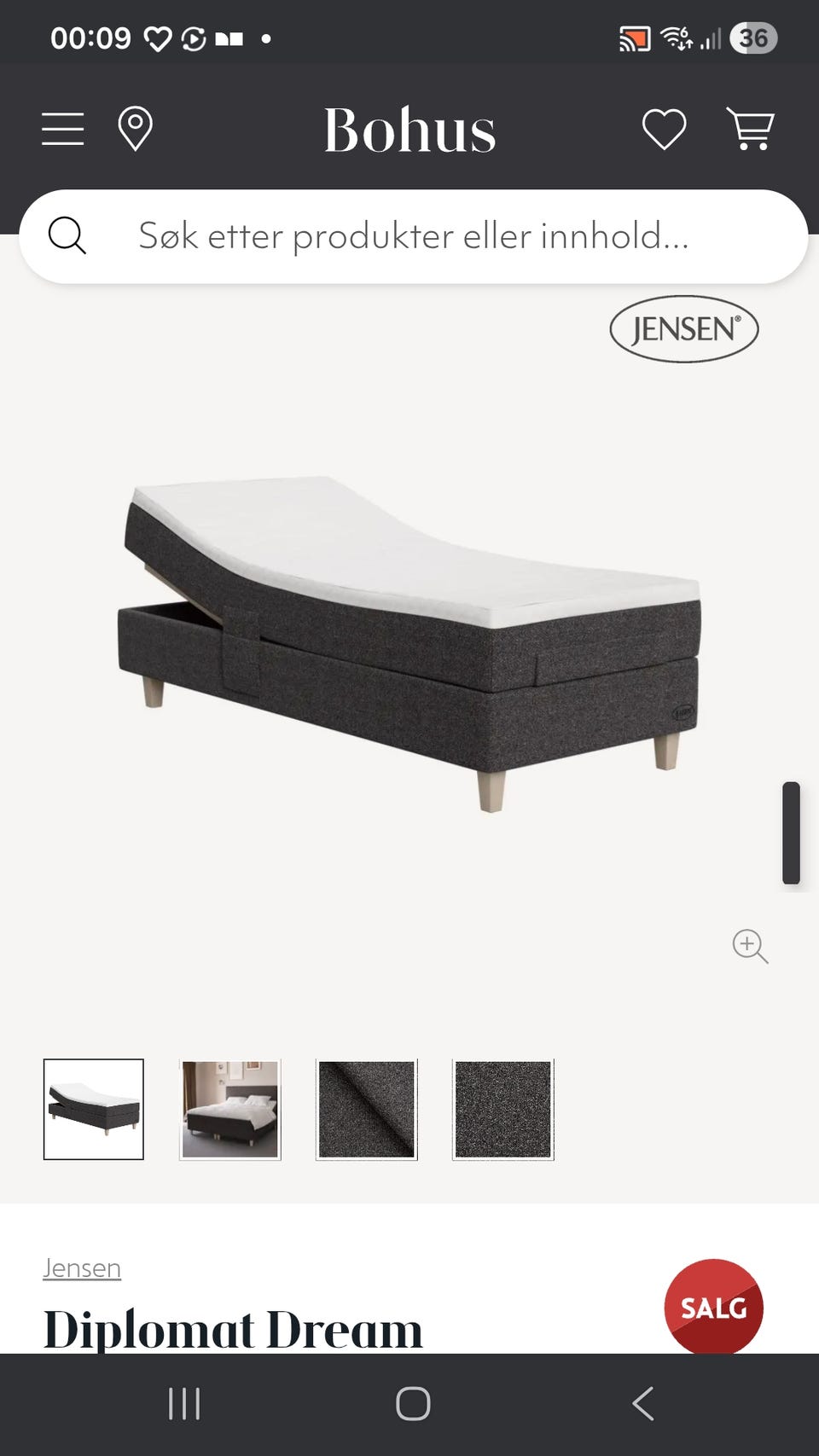Viewport: 819px width, 1456px height.
Task: Tap the product search field
Action: click(x=414, y=236)
